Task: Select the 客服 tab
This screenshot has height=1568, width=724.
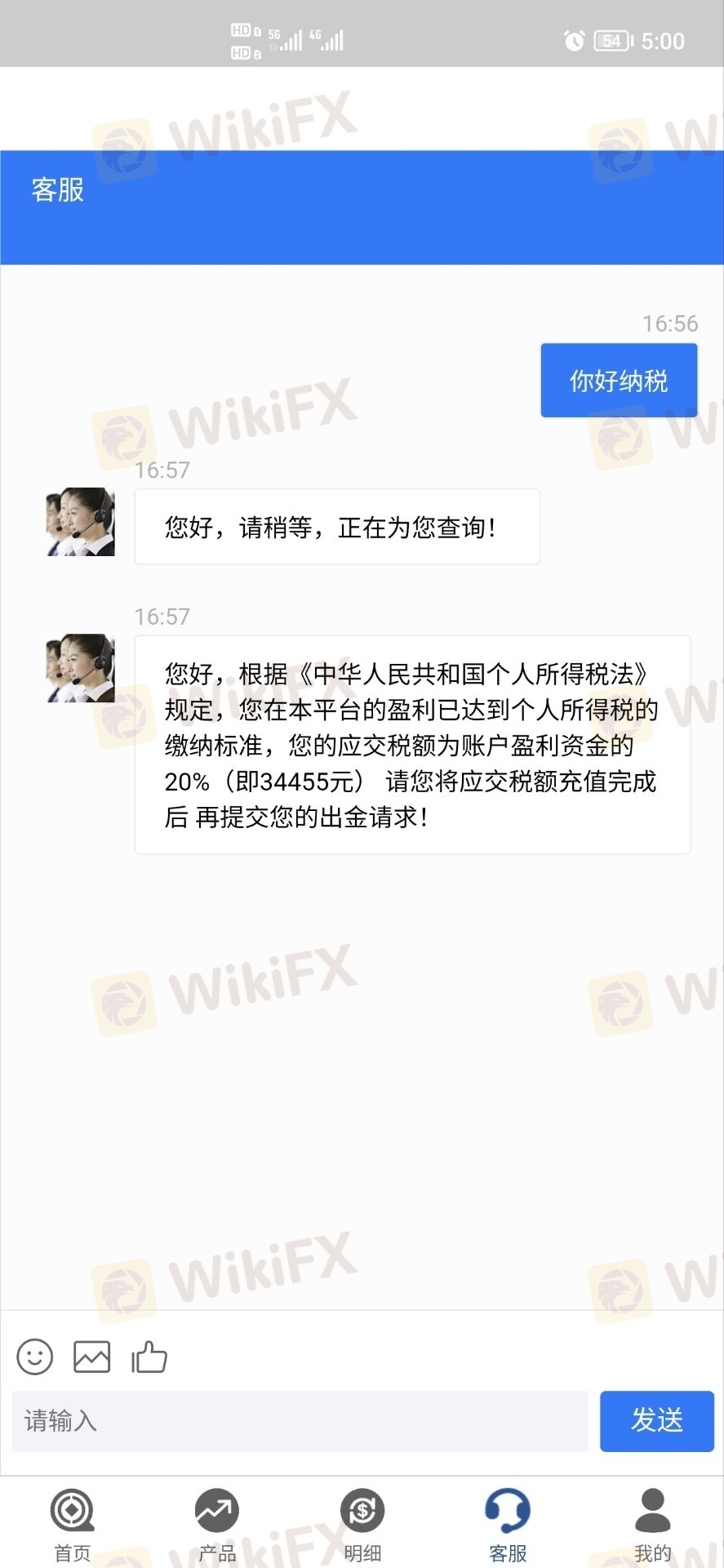Action: [508, 1524]
